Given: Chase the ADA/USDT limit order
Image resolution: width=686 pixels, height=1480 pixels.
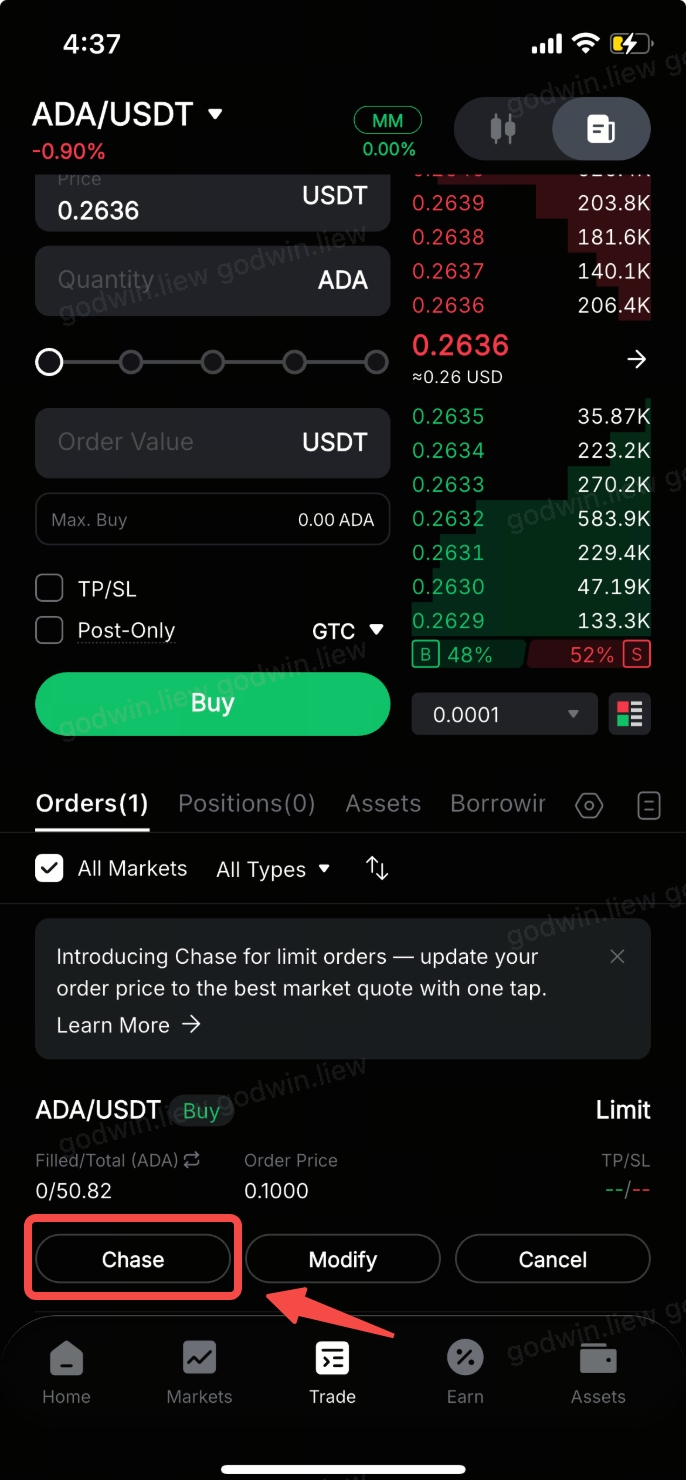Looking at the screenshot, I should [x=133, y=1259].
